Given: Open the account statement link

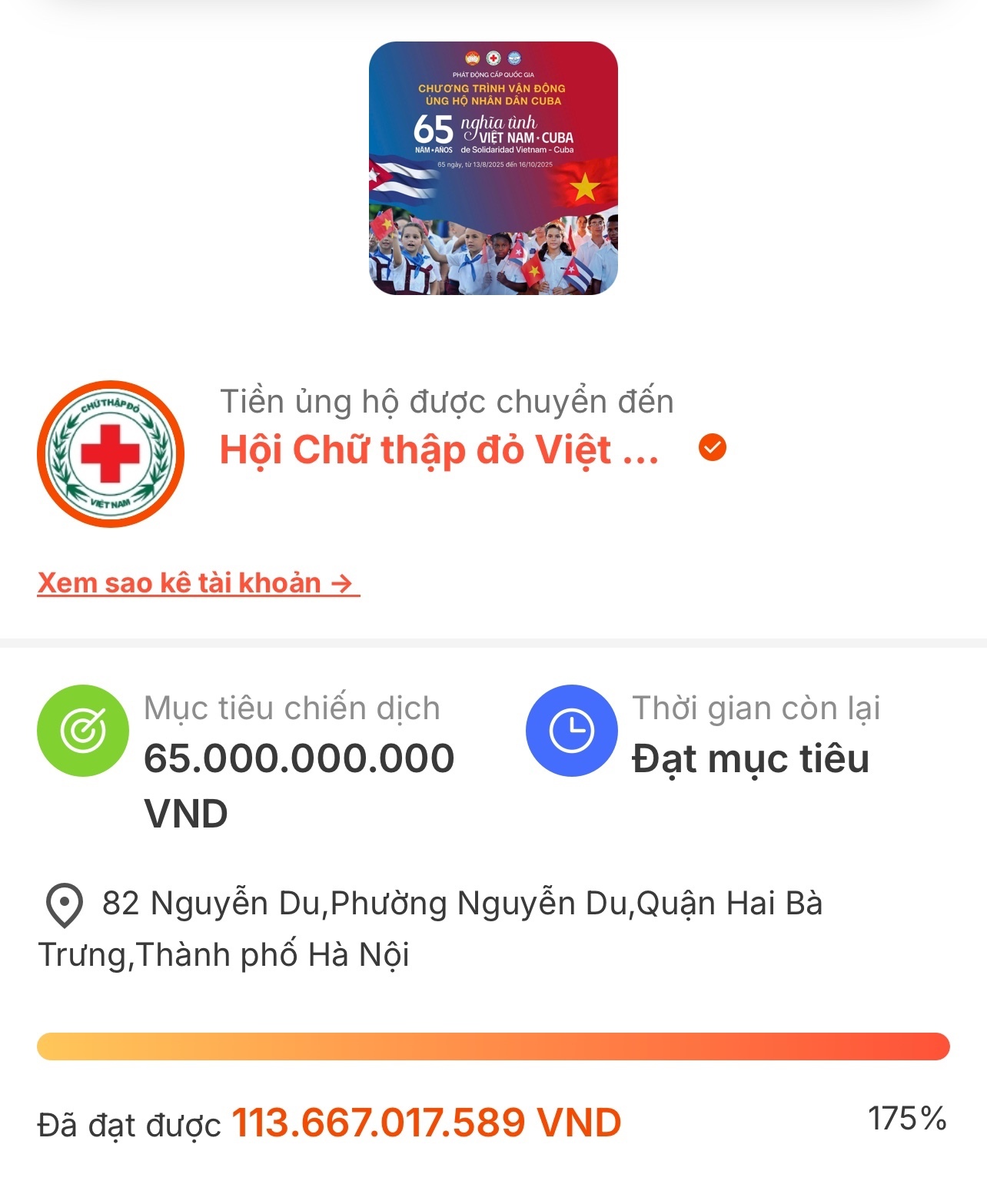Looking at the screenshot, I should (197, 583).
